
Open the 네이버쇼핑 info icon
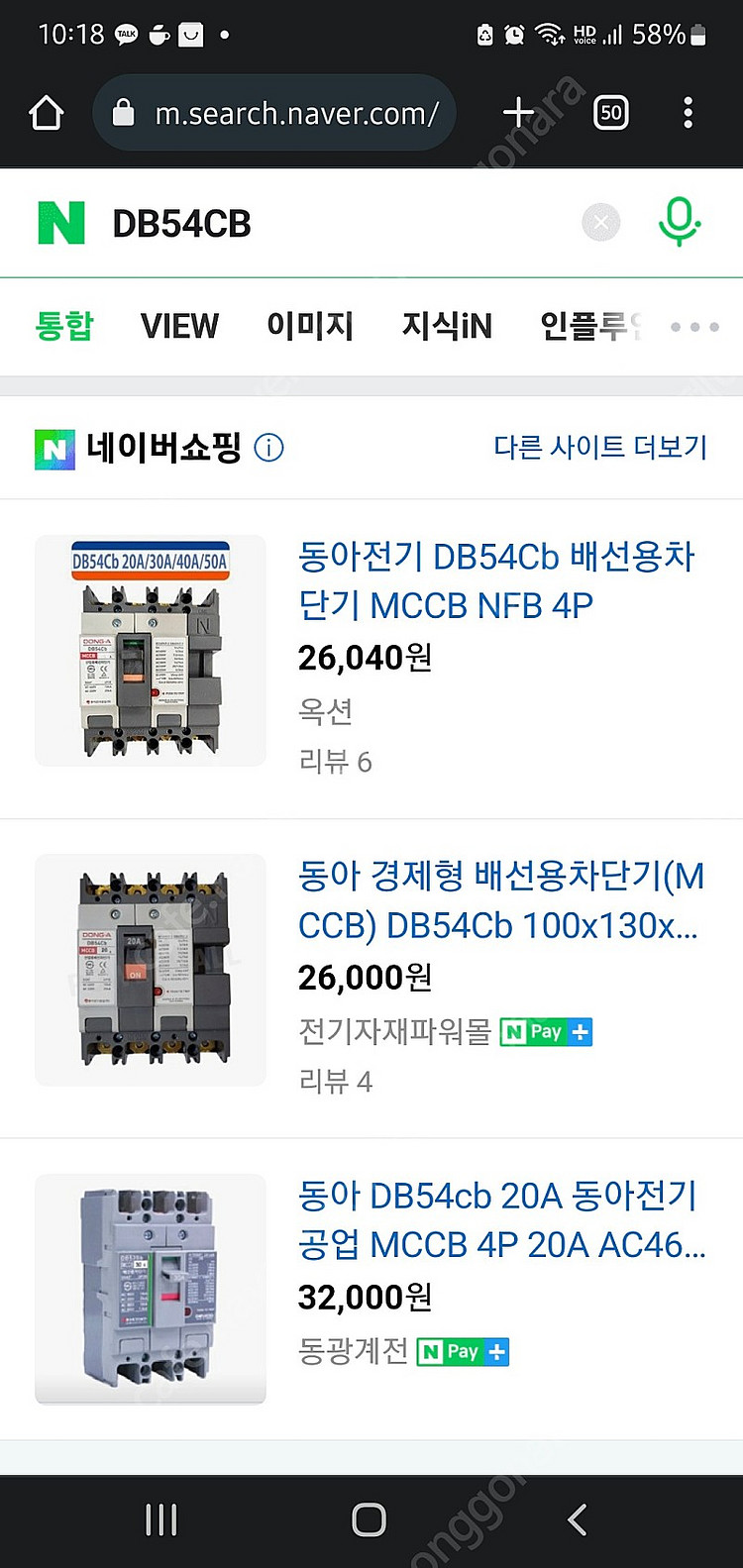268,448
